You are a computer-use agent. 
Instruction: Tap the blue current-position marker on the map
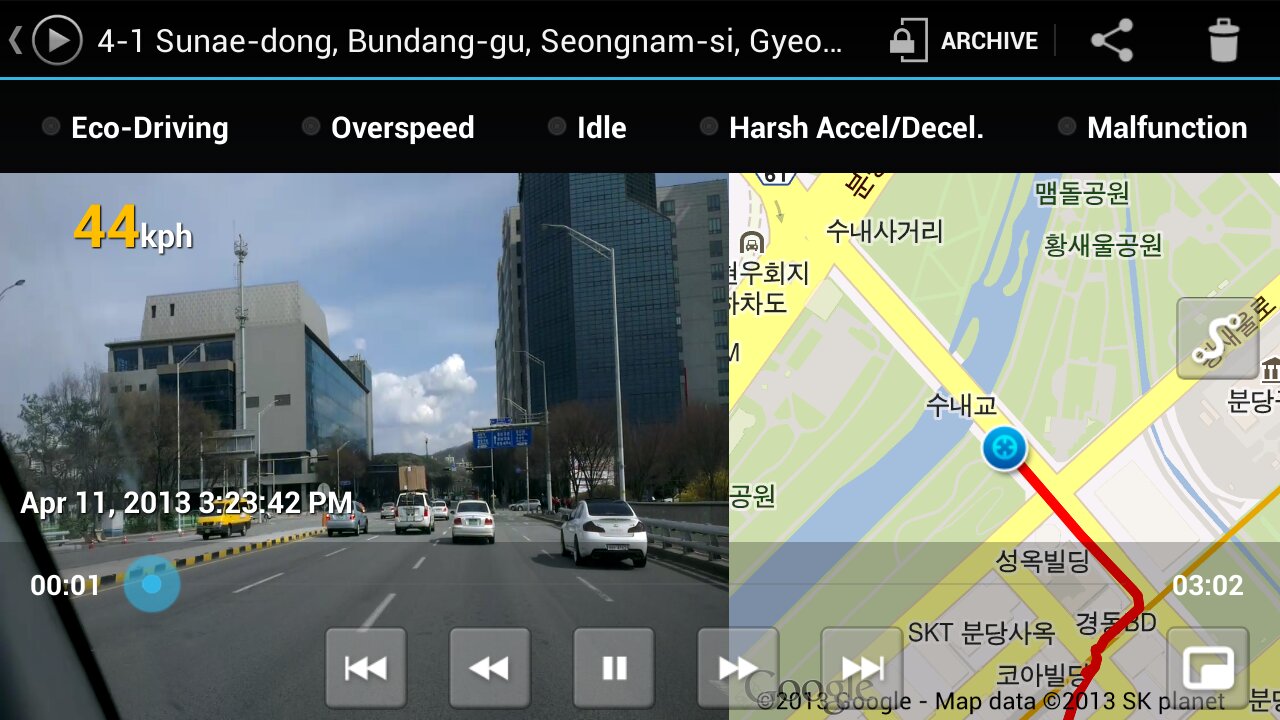pyautogui.click(x=1004, y=447)
